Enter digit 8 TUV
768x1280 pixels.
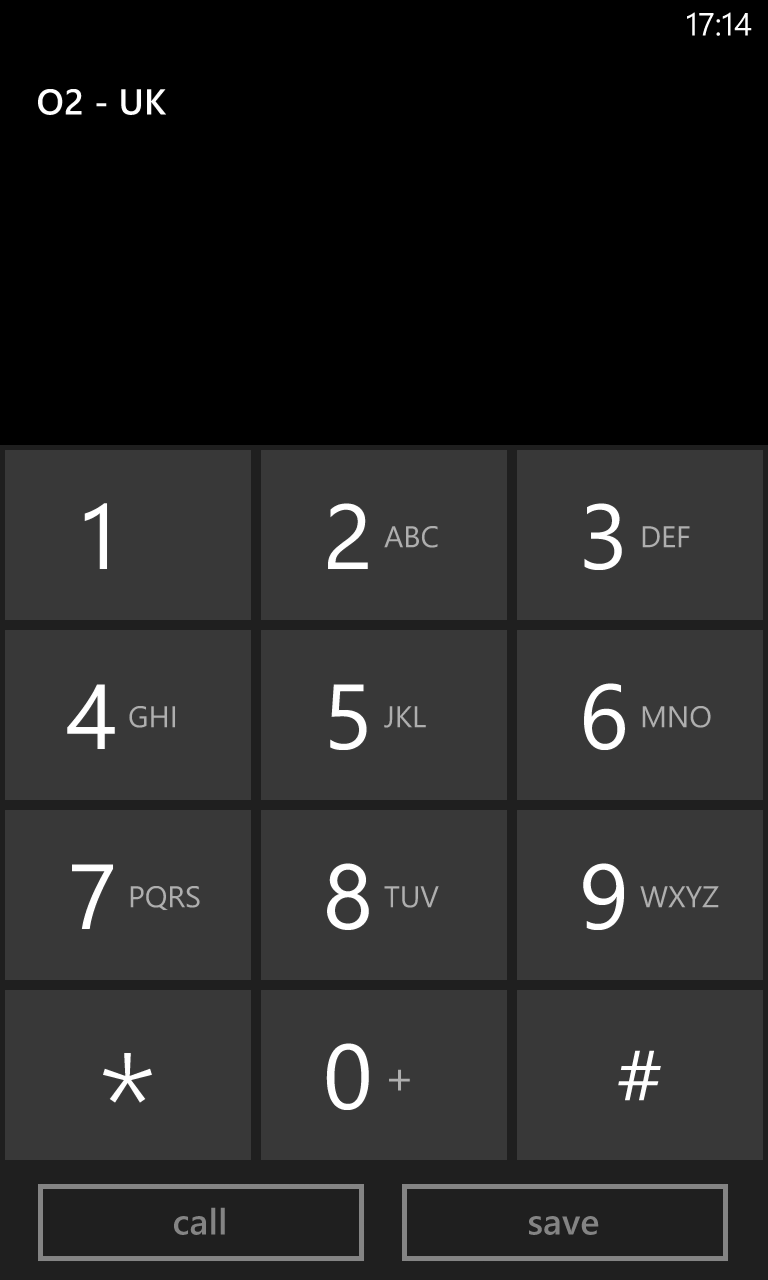pos(384,895)
